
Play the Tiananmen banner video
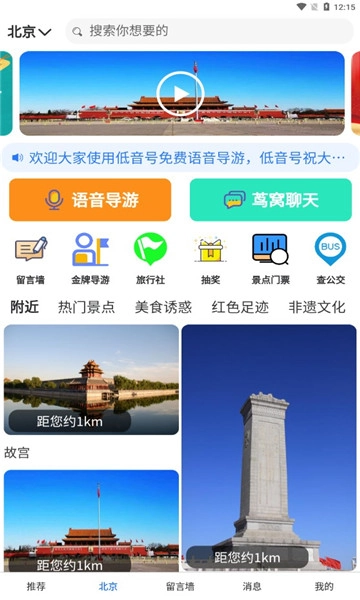click(180, 93)
